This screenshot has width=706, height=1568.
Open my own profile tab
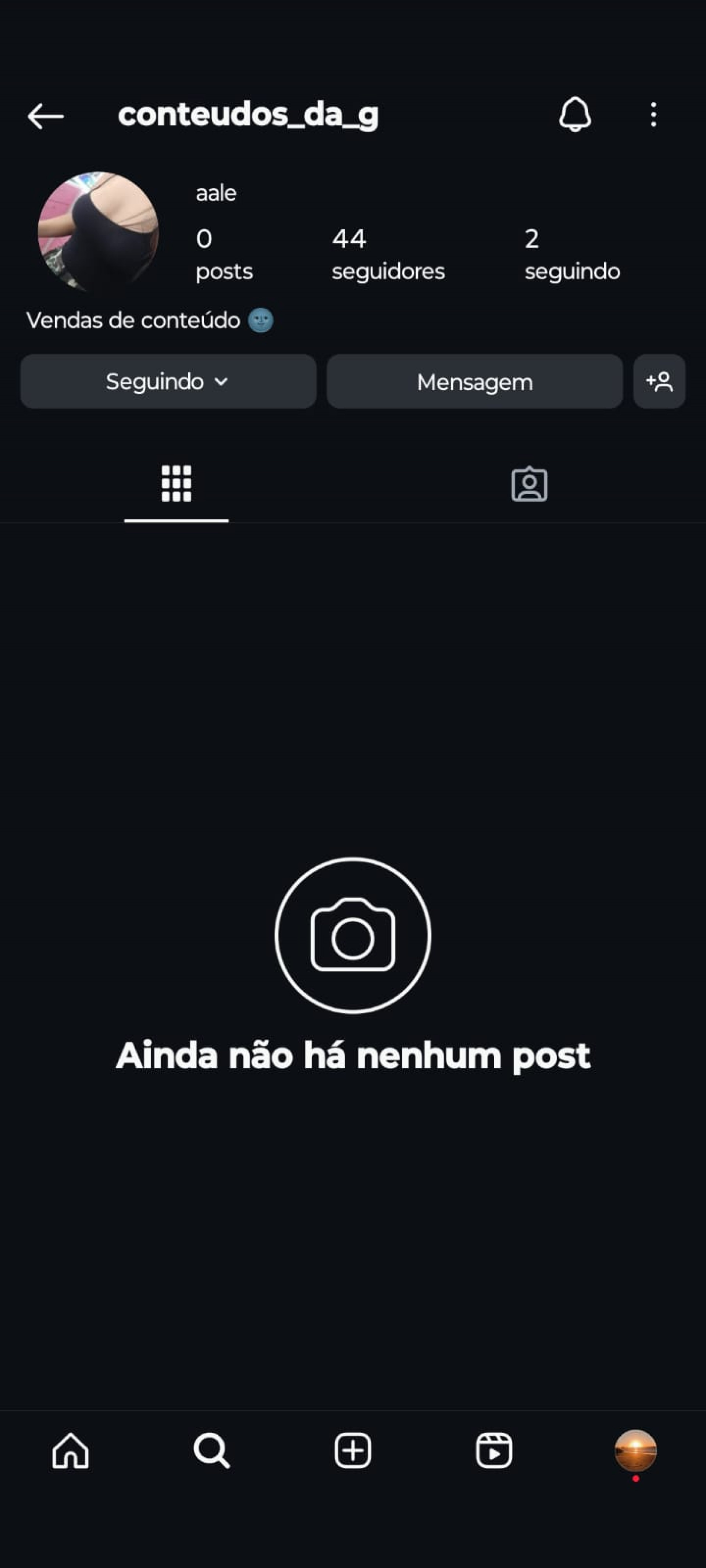635,1450
